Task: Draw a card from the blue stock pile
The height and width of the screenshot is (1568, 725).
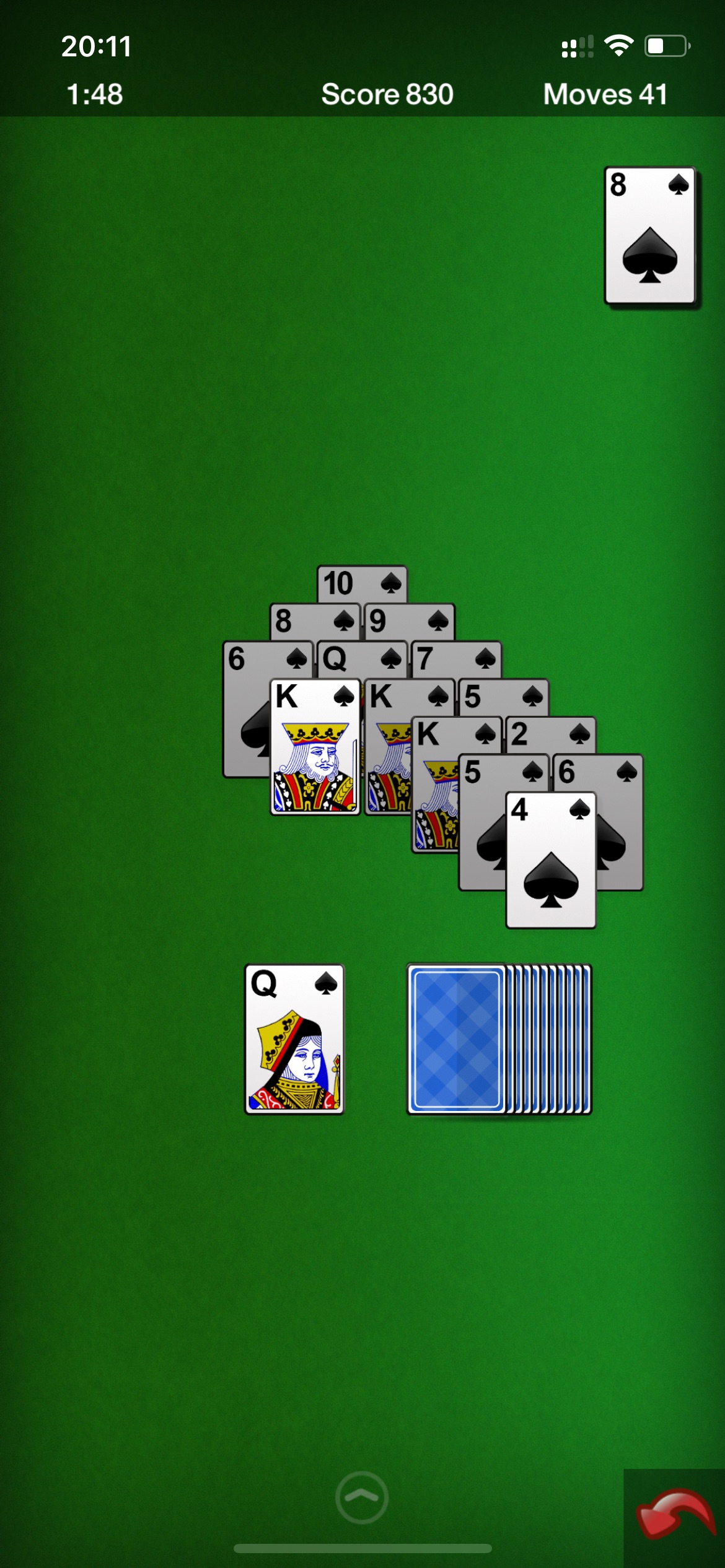Action: point(499,1039)
